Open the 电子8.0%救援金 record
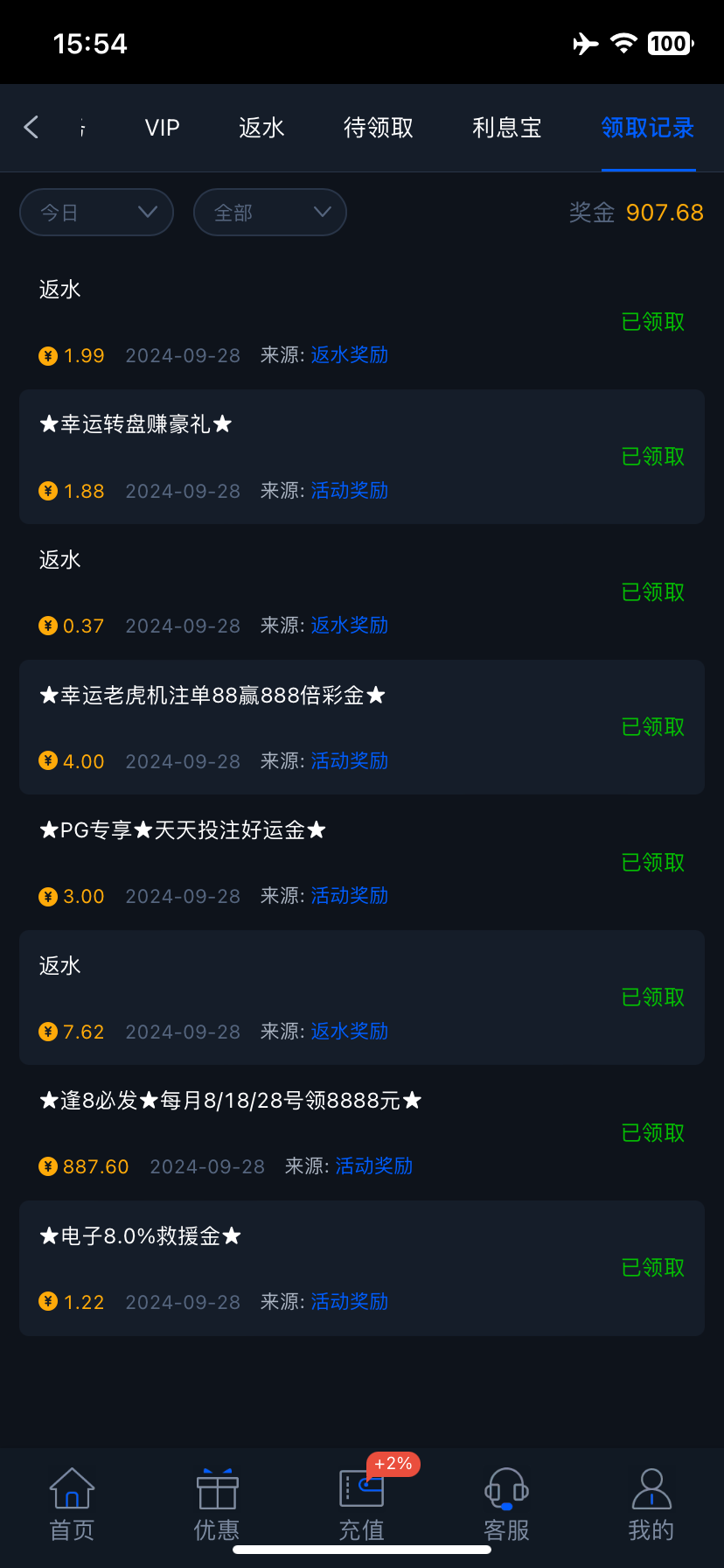Viewport: 724px width, 1568px height. pos(362,1268)
